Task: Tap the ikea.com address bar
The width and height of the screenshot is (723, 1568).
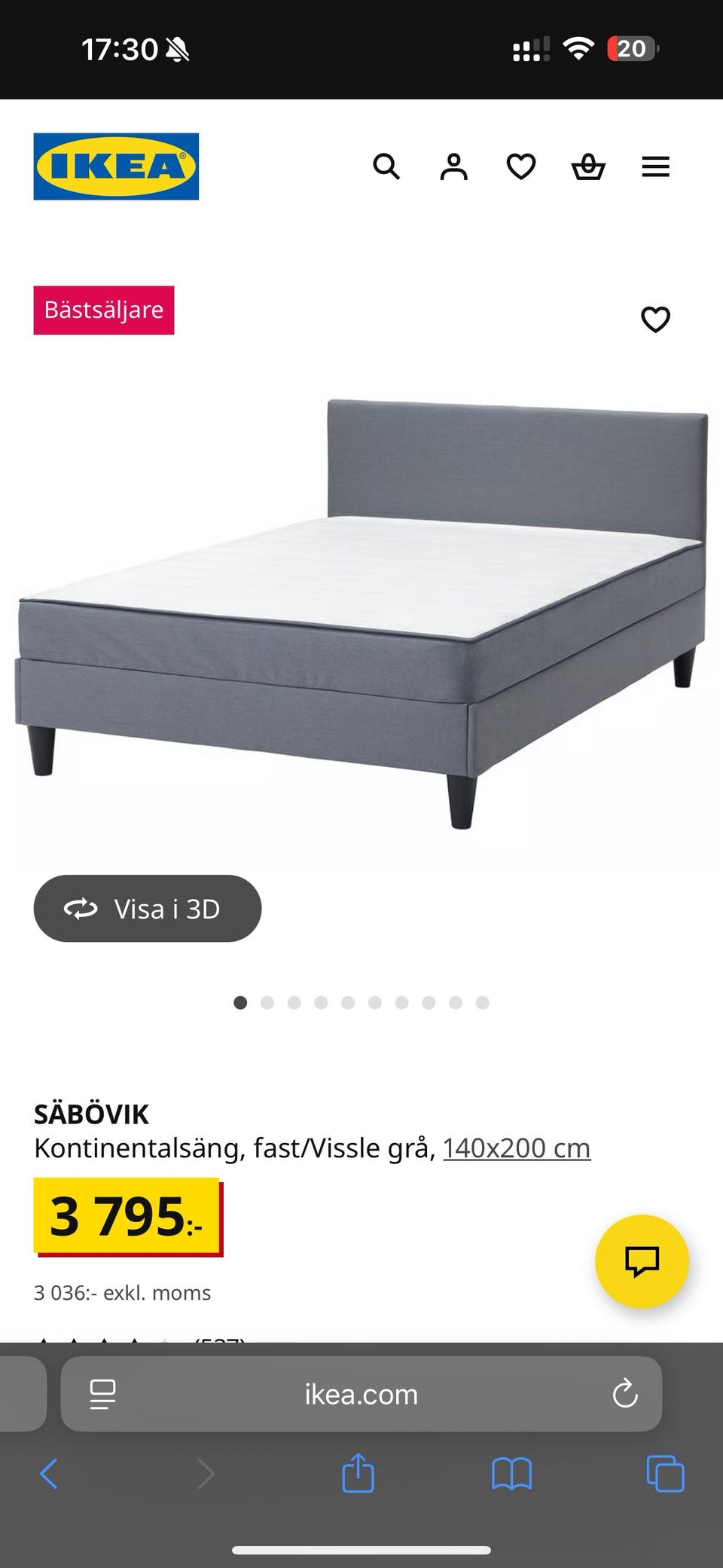Action: pos(361,1394)
